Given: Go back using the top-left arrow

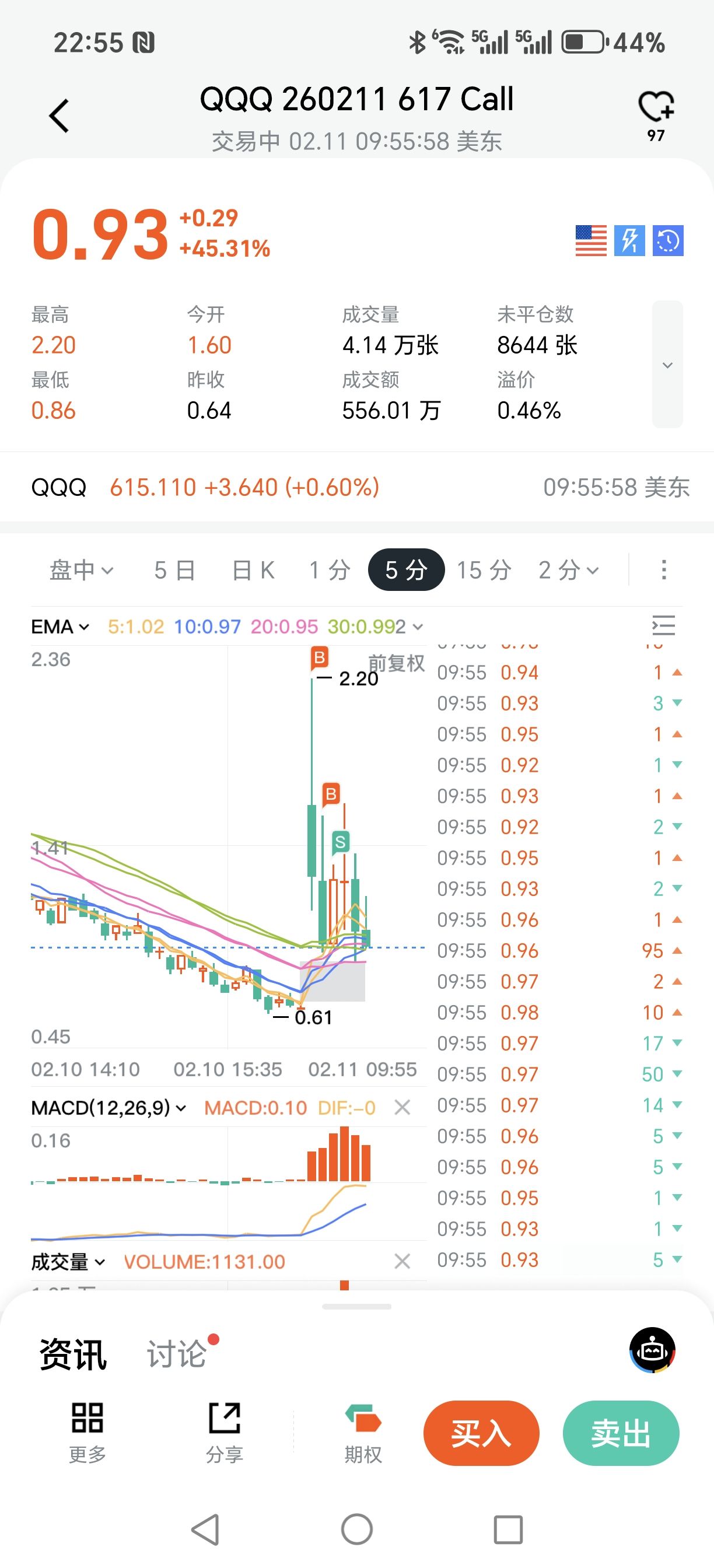Looking at the screenshot, I should pos(59,116).
